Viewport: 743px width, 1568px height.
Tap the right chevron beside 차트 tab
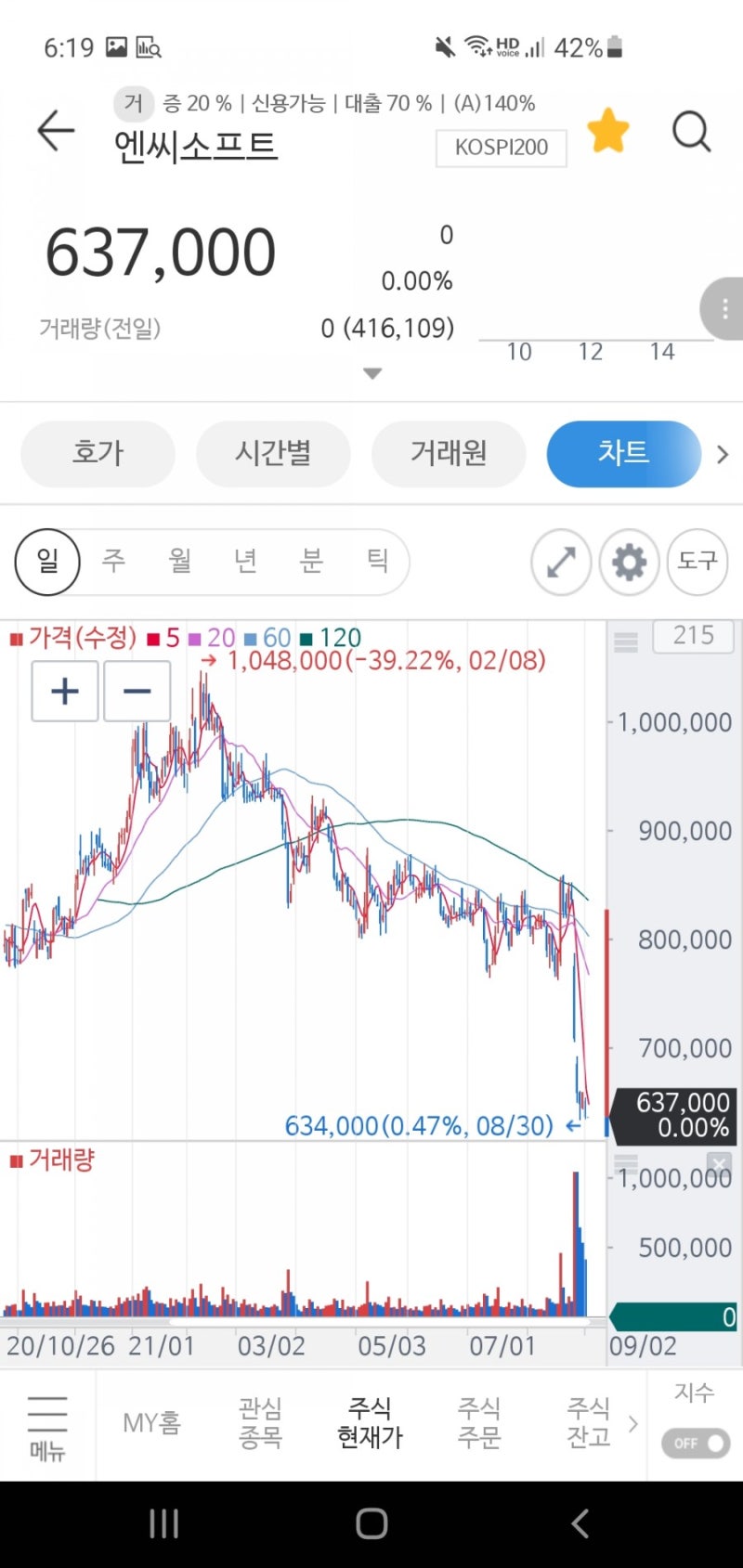723,454
